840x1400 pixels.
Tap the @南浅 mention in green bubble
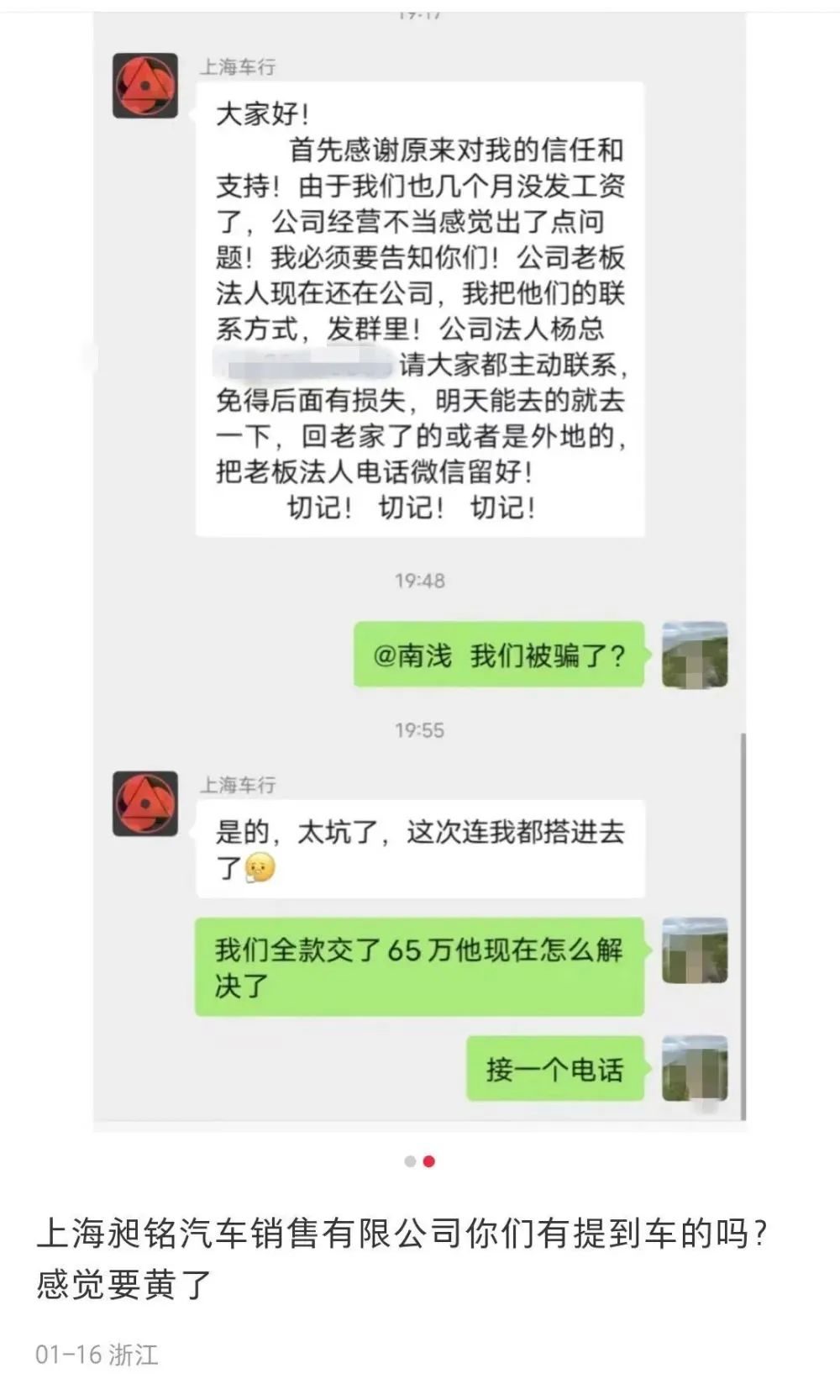[419, 657]
